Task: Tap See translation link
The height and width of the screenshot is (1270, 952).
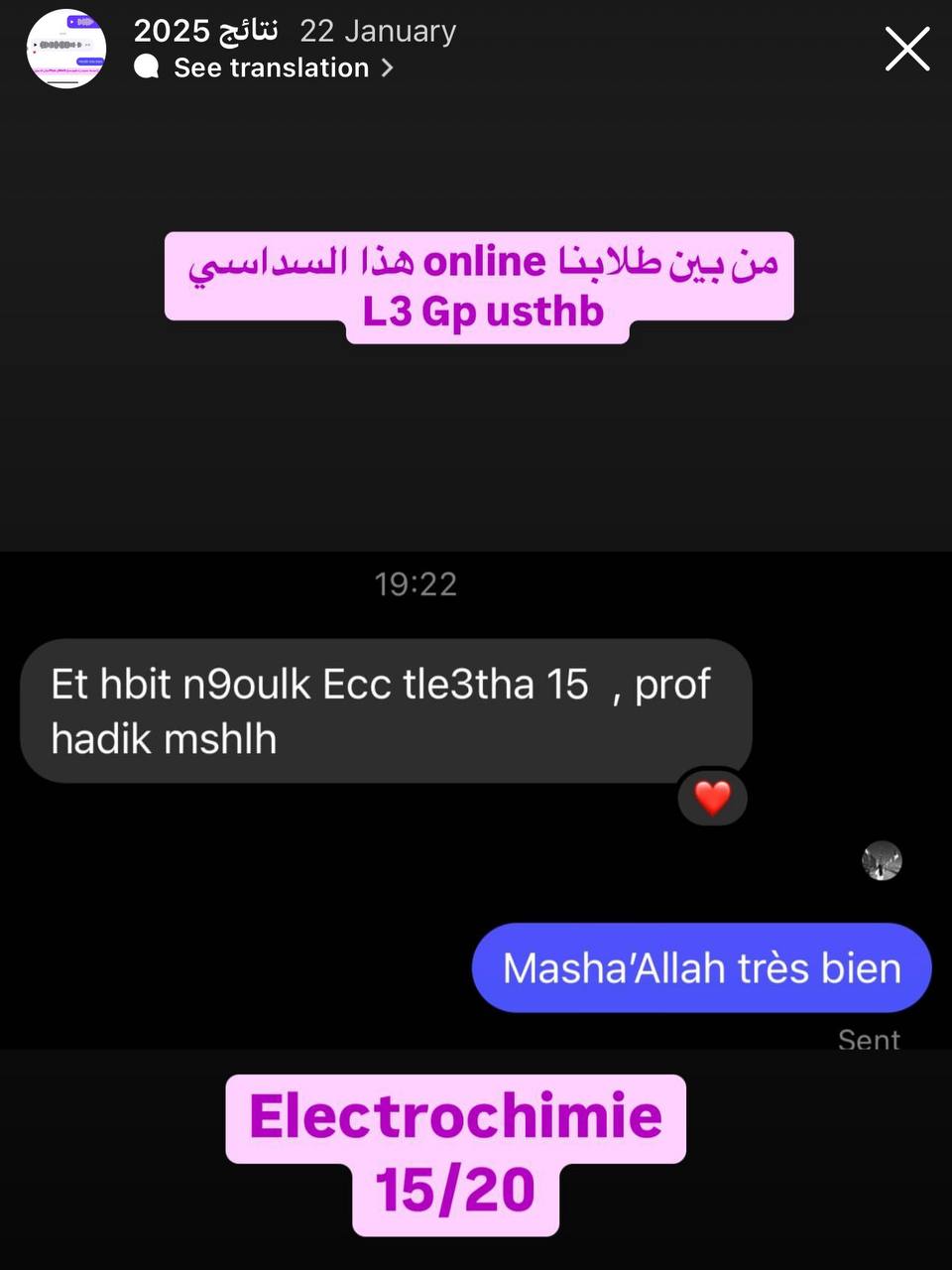Action: tap(271, 67)
